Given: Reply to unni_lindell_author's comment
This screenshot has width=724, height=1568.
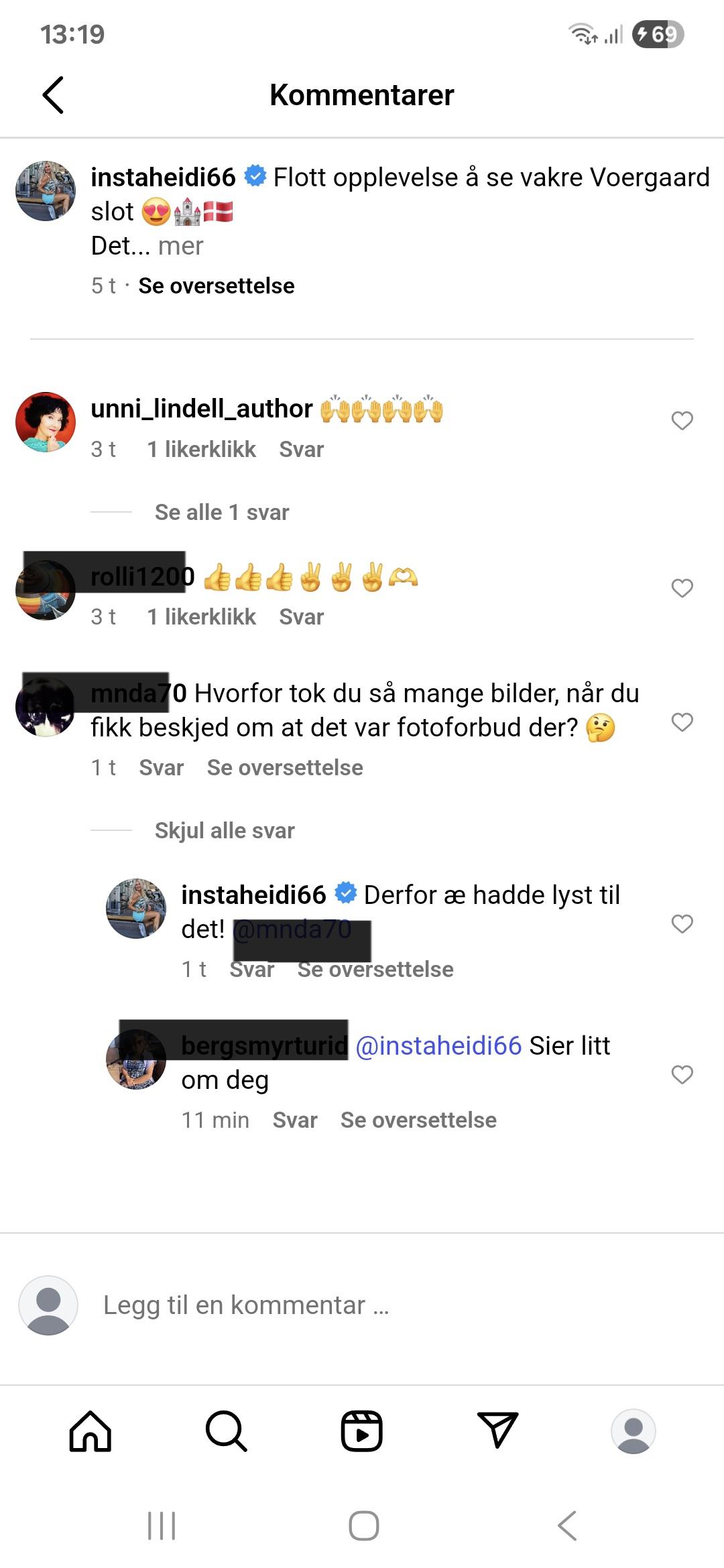Looking at the screenshot, I should 301,449.
